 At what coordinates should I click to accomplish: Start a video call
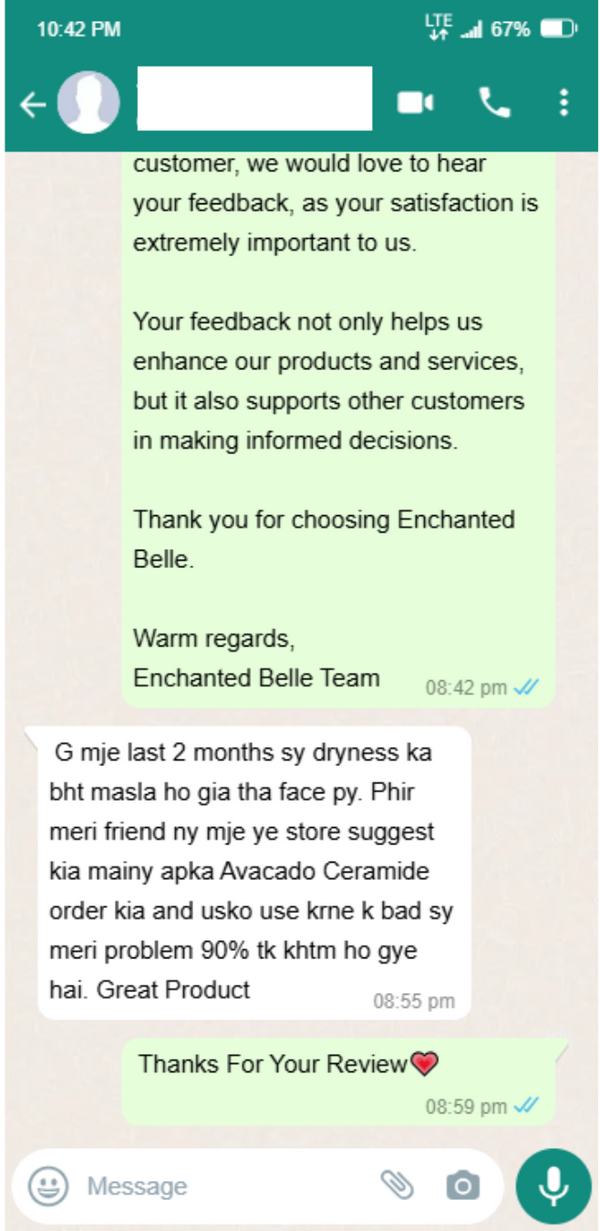tap(415, 103)
